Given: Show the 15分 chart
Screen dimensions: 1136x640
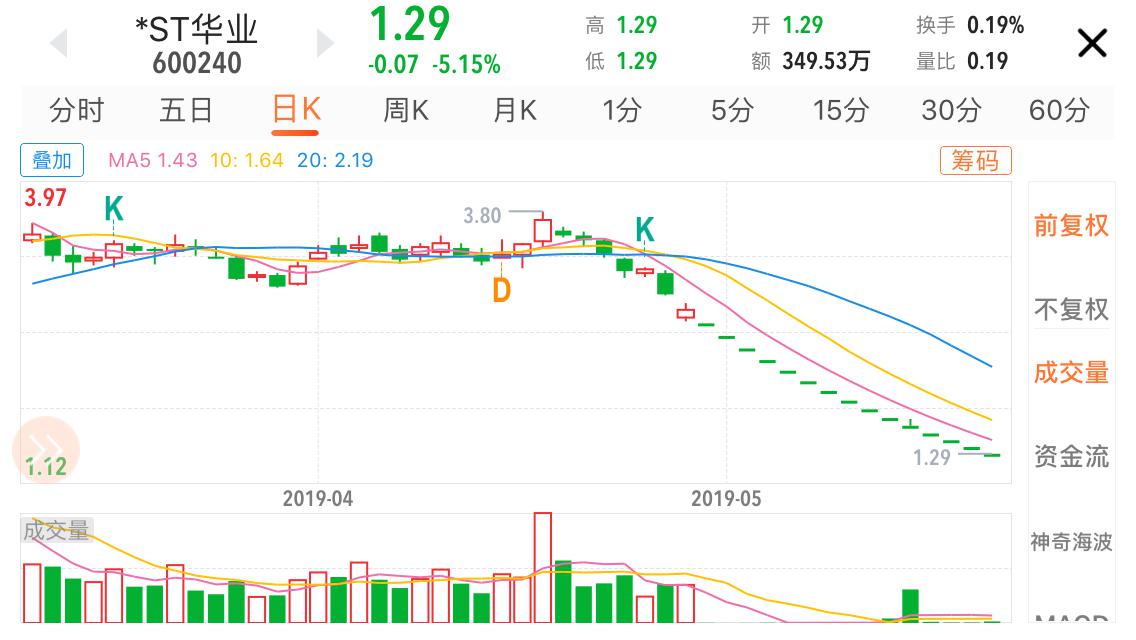Looking at the screenshot, I should 841,110.
